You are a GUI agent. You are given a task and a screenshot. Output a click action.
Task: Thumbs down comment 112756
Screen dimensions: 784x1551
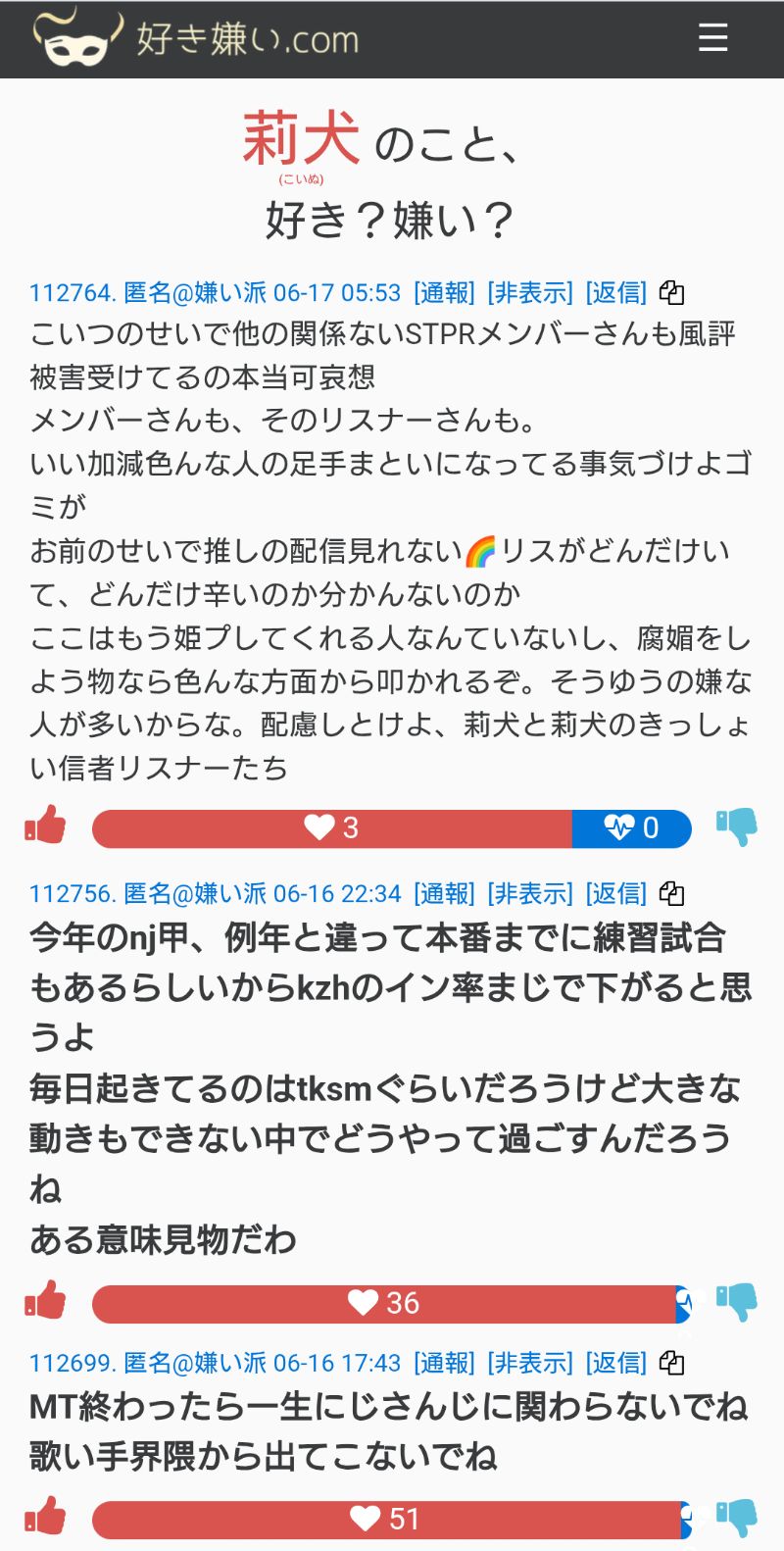tap(737, 1302)
